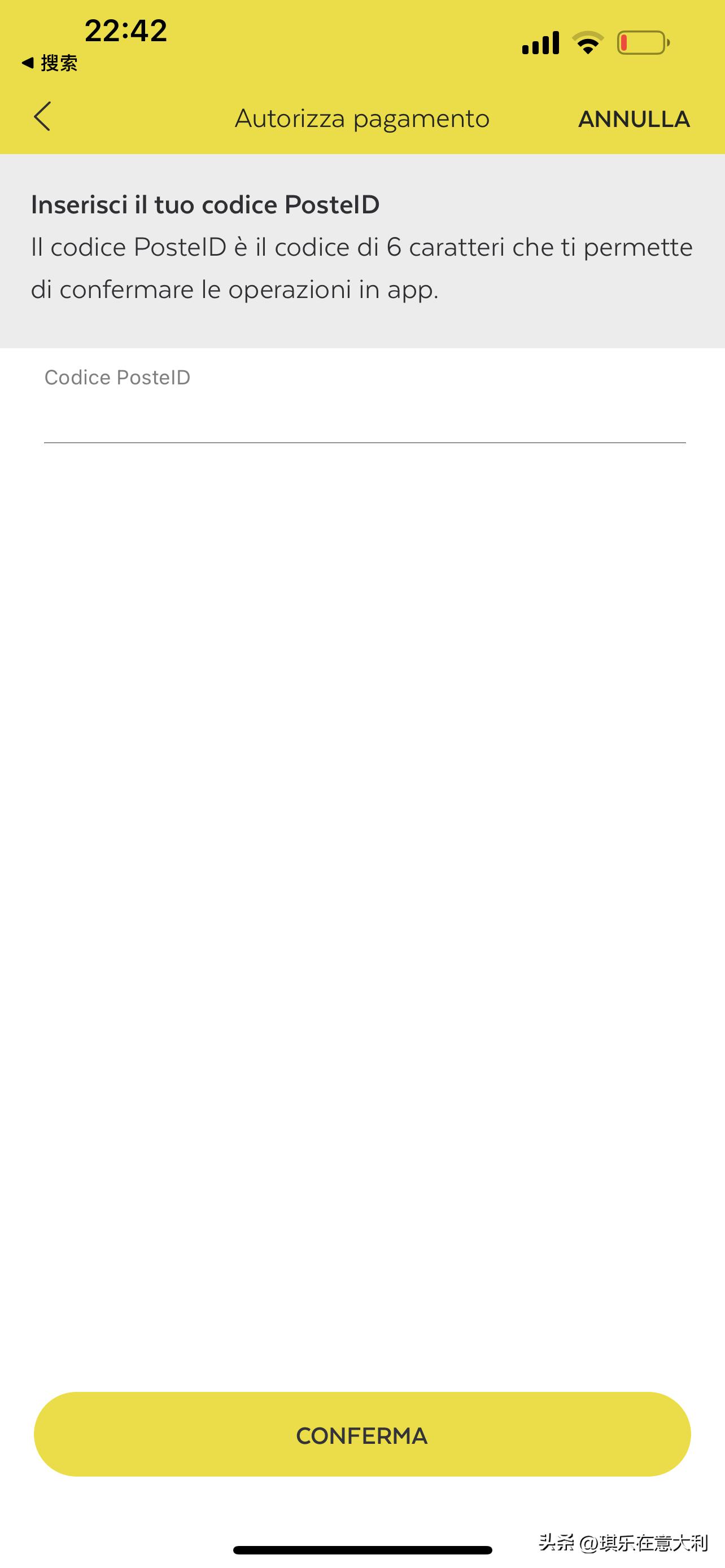
Task: Cancel payment with ANNULLA
Action: pos(633,119)
